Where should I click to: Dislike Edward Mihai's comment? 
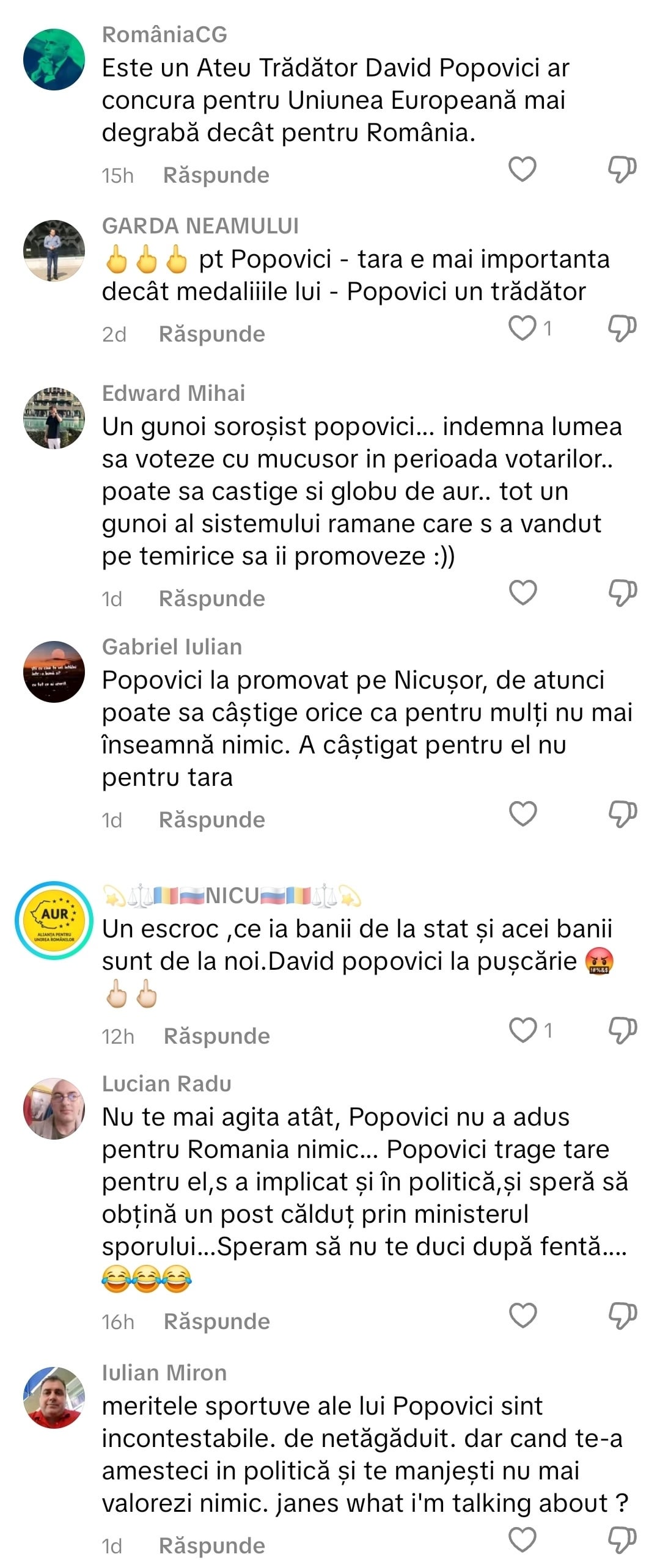(x=622, y=593)
